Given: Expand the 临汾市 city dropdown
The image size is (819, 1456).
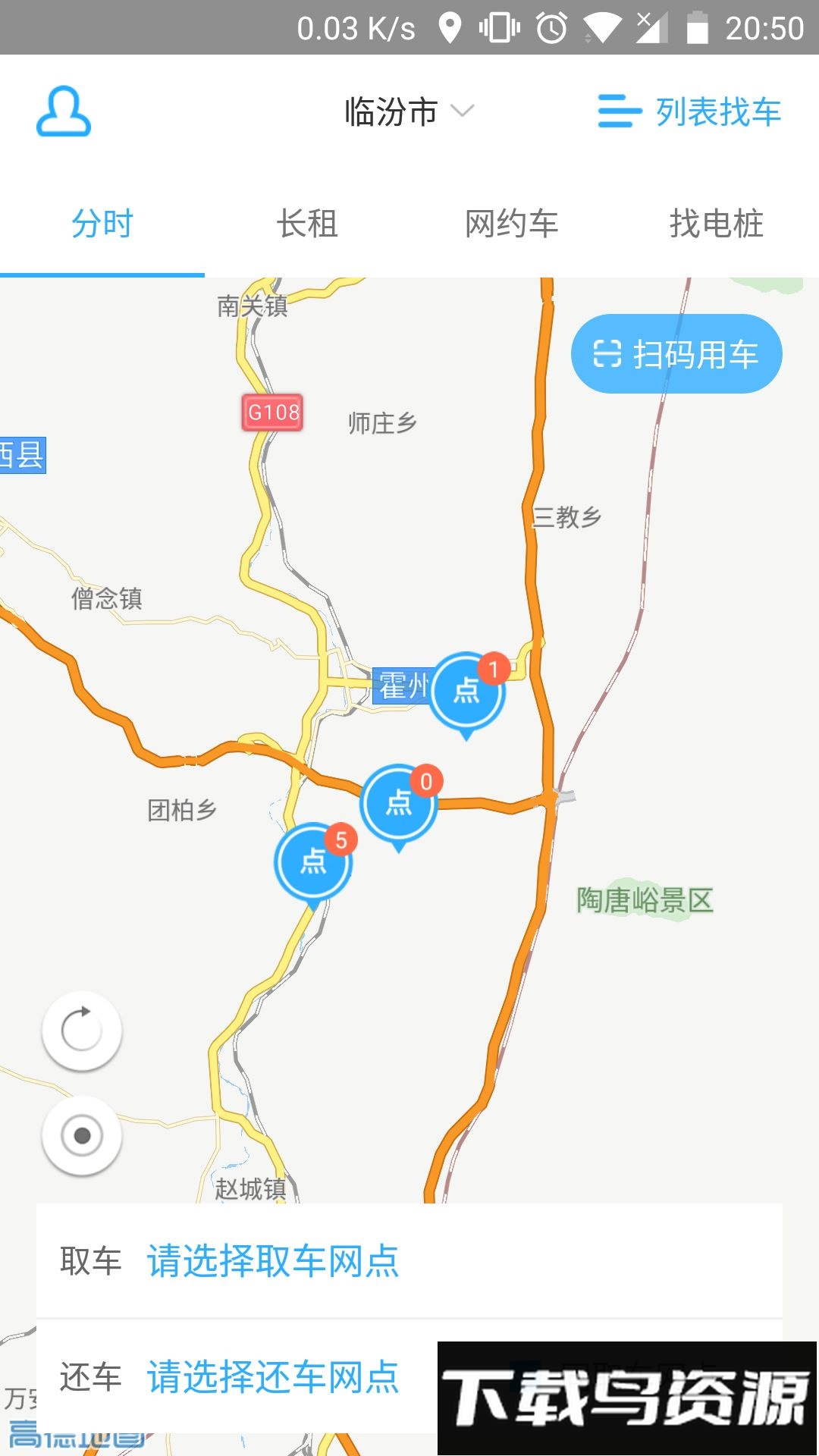Looking at the screenshot, I should tap(409, 111).
